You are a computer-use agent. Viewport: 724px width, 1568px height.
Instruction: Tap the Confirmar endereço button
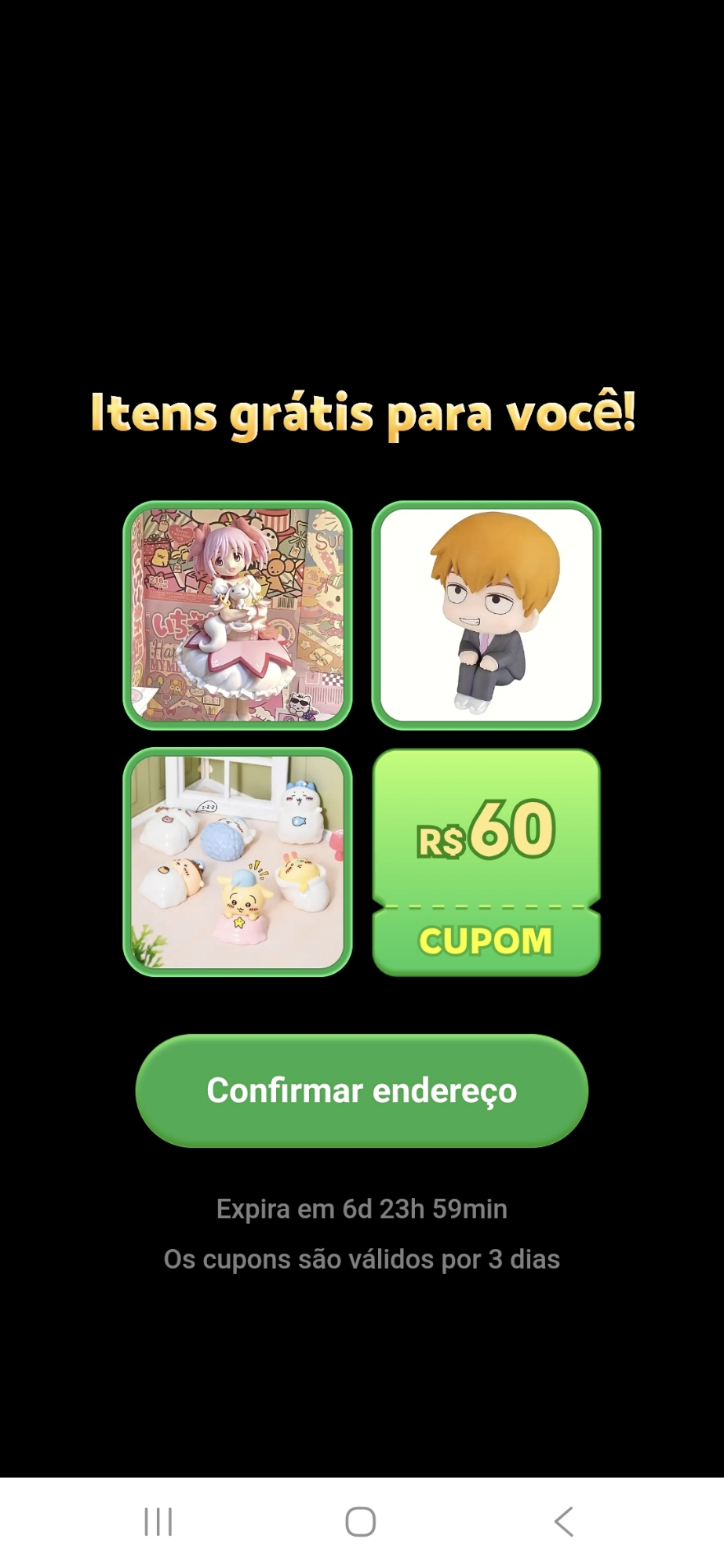click(x=362, y=1091)
